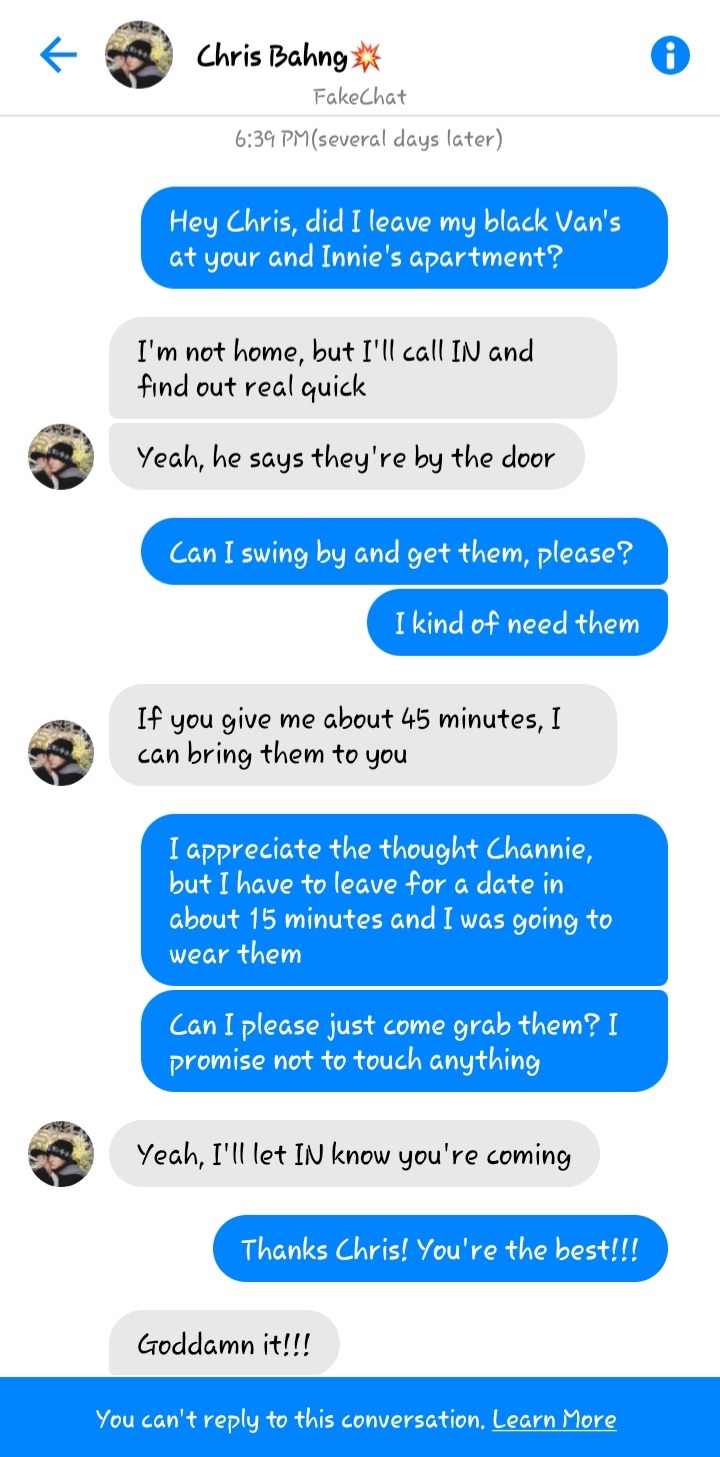This screenshot has width=720, height=1457.
Task: Open conversation info icon
Action: [669, 56]
